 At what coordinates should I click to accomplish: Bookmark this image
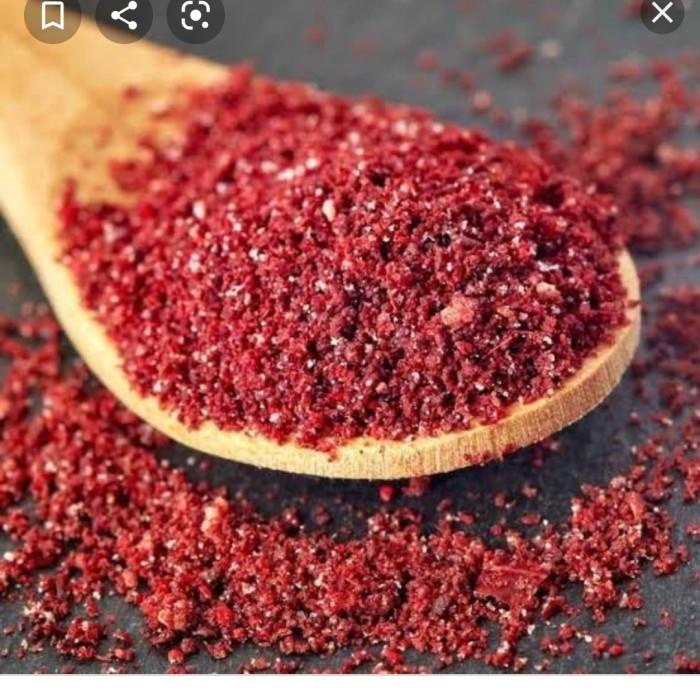(x=52, y=15)
